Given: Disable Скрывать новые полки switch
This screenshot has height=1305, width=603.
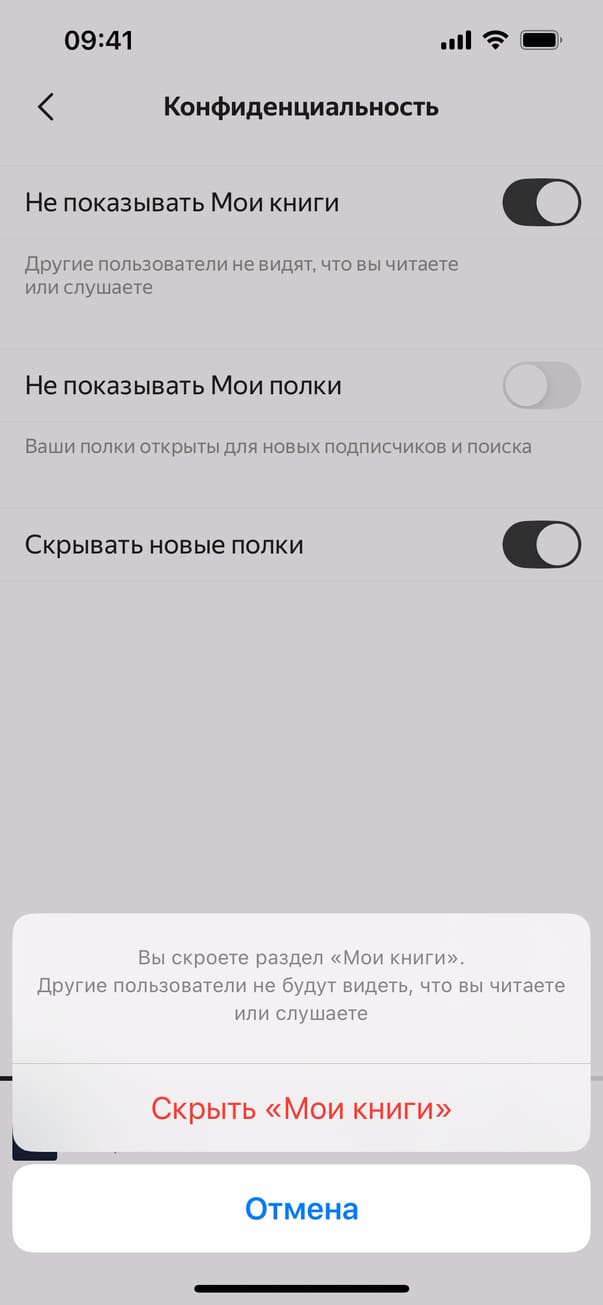Looking at the screenshot, I should click(540, 545).
